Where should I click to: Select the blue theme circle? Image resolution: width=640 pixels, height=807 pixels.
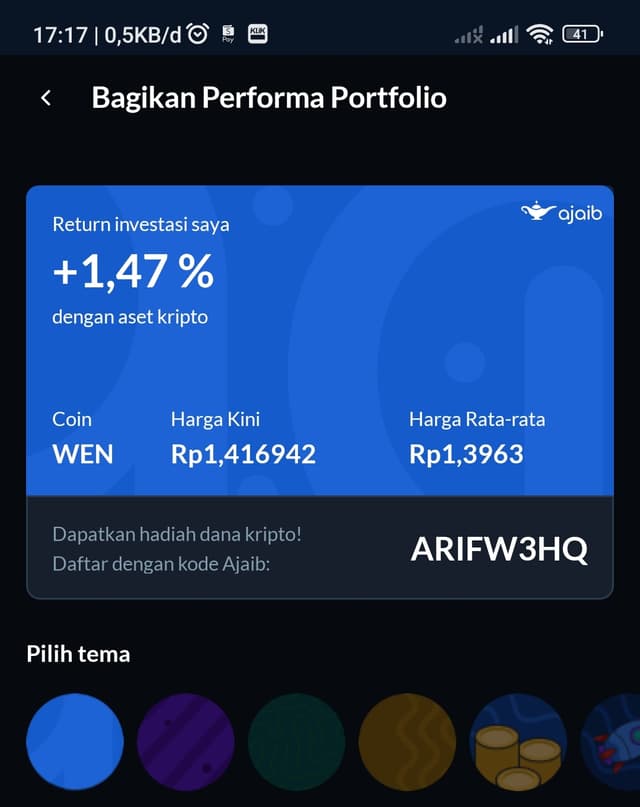75,742
